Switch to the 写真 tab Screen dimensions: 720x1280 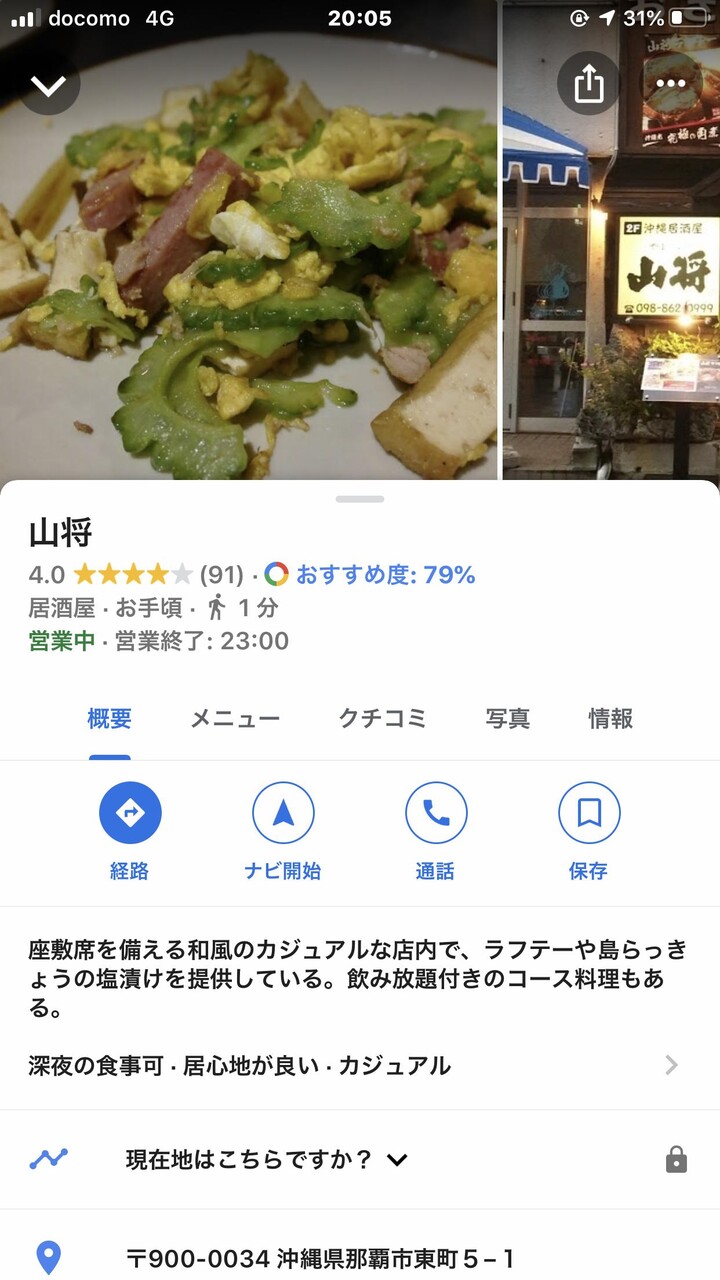[508, 718]
